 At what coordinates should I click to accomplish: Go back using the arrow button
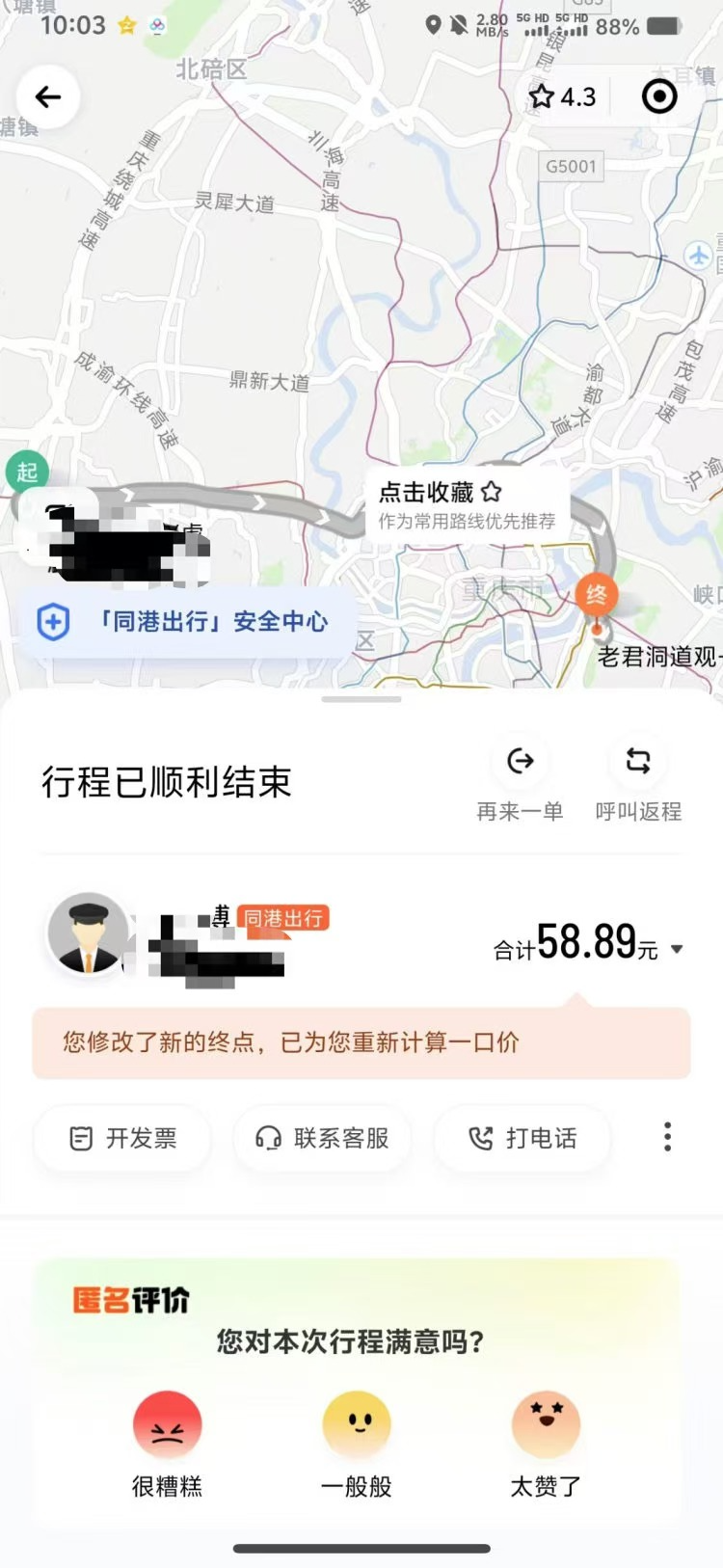[x=48, y=96]
